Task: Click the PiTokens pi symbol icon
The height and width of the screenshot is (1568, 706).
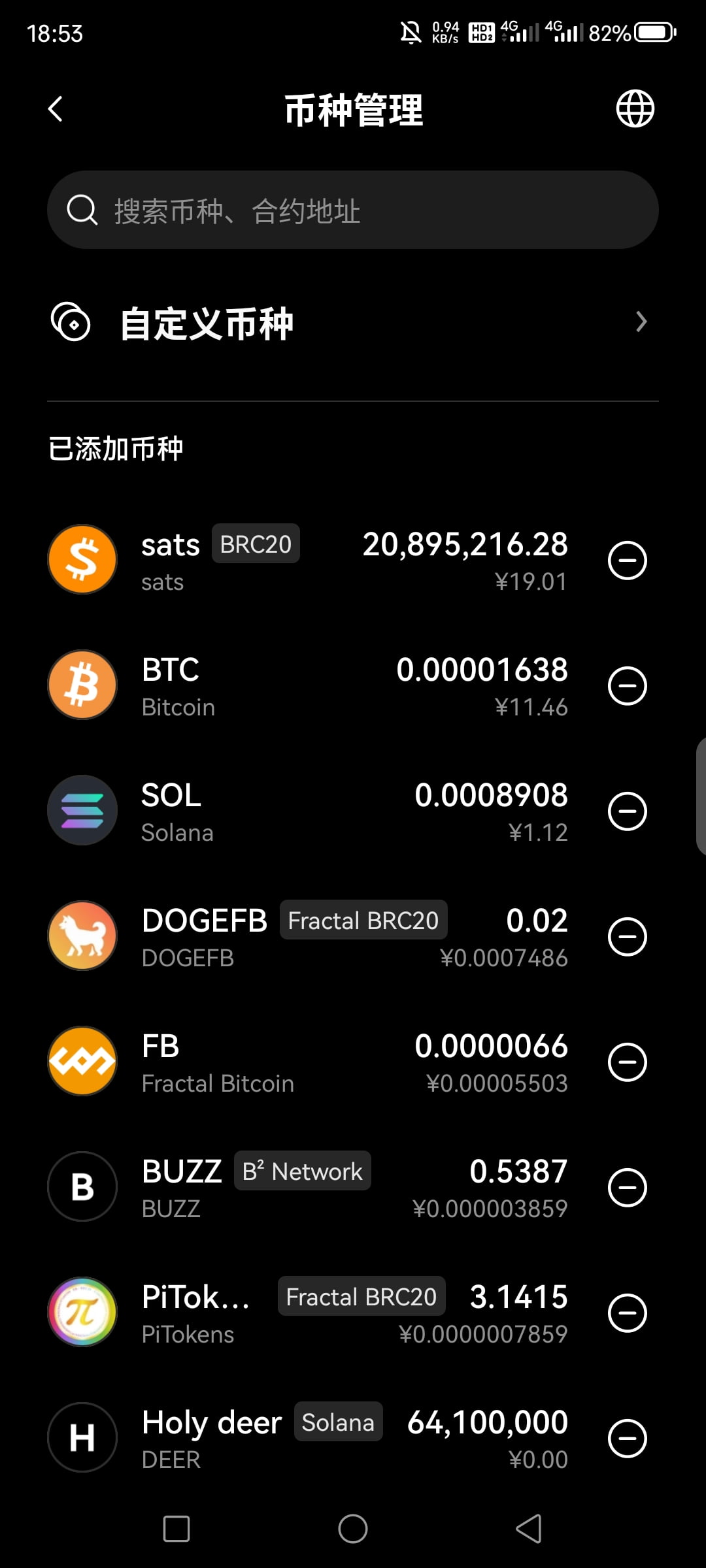Action: (82, 1312)
